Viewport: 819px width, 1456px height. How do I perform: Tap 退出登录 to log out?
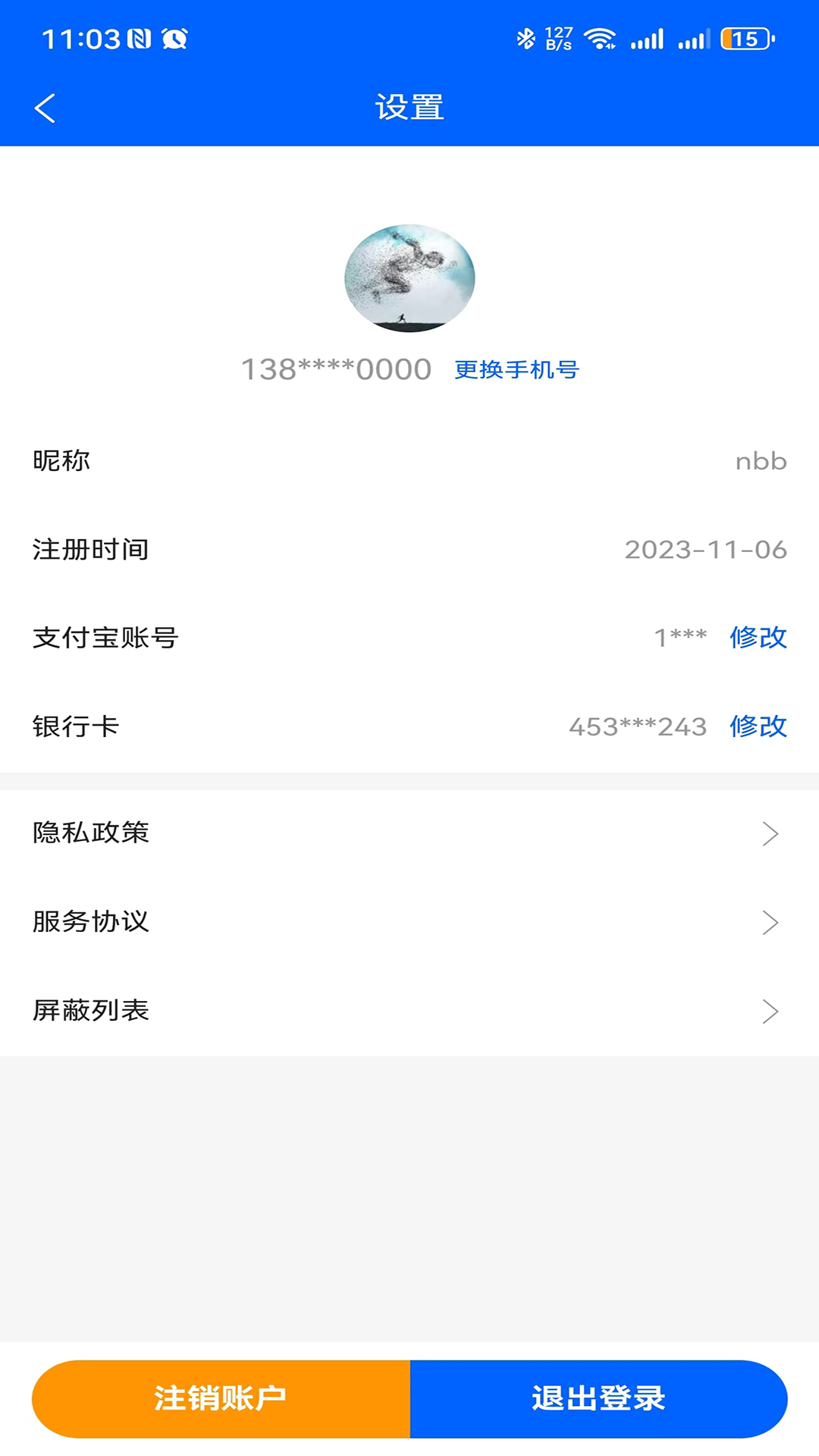coord(598,1398)
